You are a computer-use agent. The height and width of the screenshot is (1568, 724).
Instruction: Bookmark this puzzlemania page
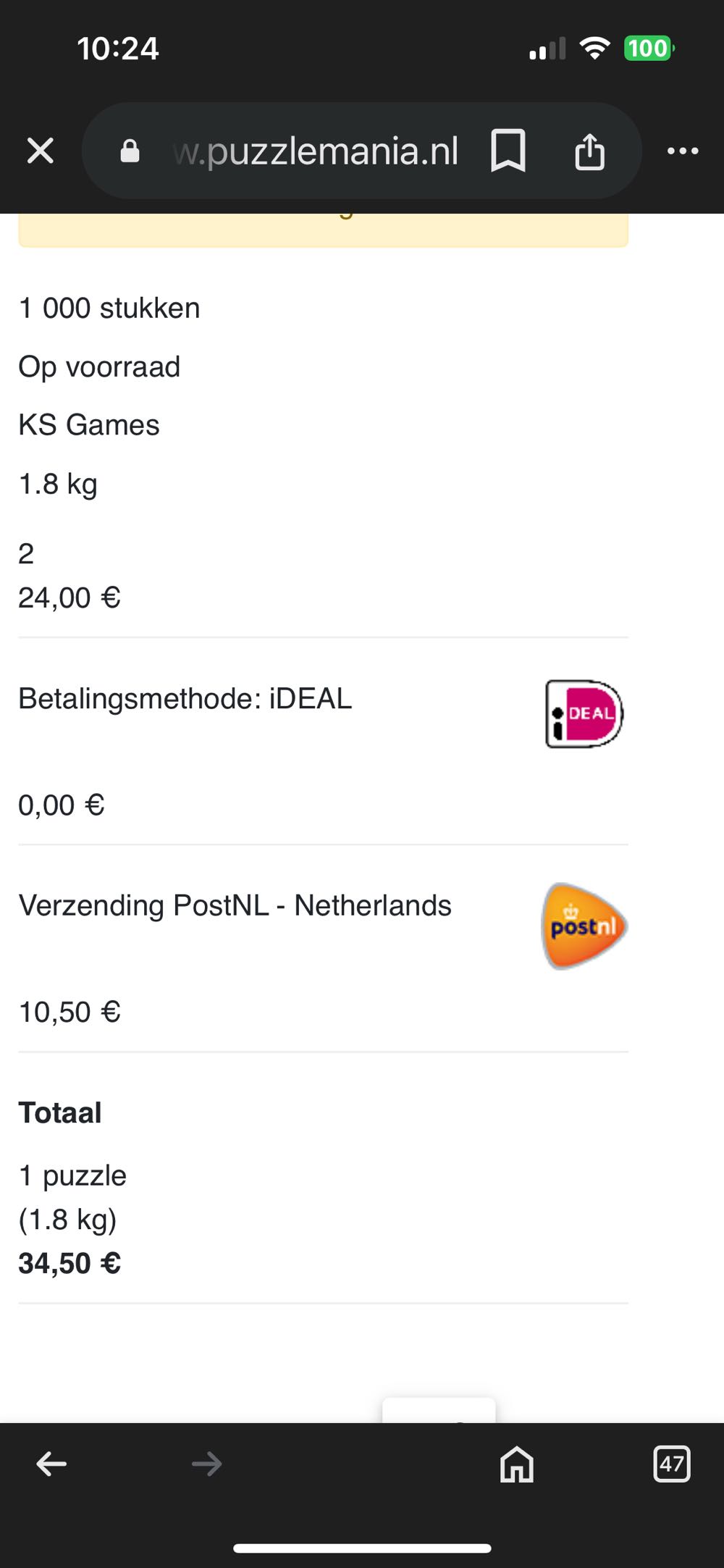pos(508,151)
